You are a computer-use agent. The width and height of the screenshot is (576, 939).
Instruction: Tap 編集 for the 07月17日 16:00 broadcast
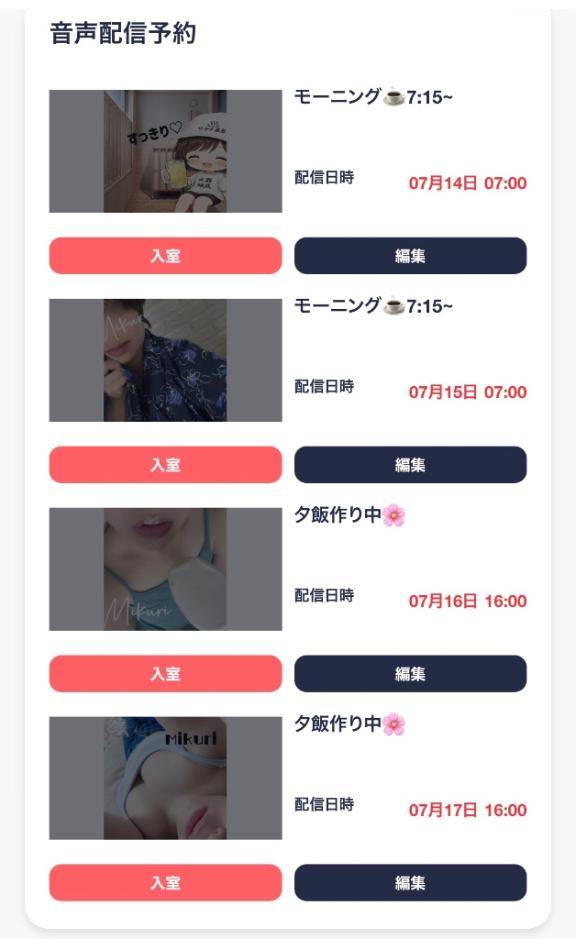point(410,883)
